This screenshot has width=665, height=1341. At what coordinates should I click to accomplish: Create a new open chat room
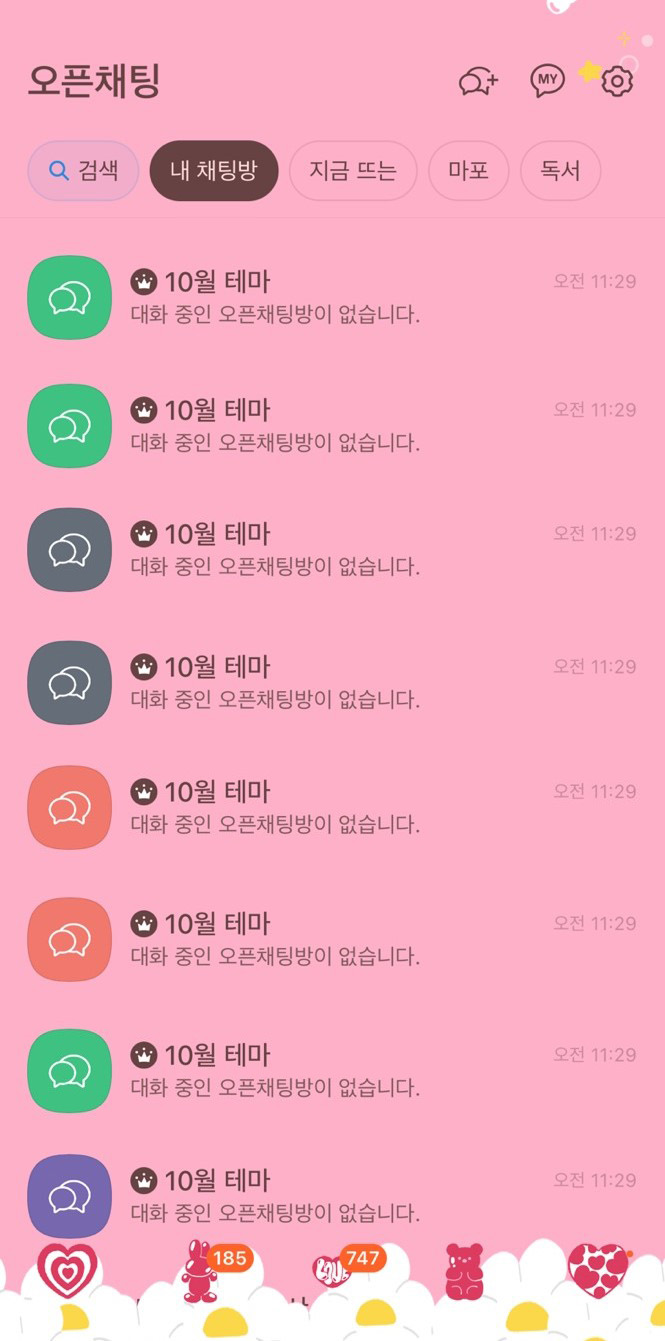pyautogui.click(x=478, y=82)
